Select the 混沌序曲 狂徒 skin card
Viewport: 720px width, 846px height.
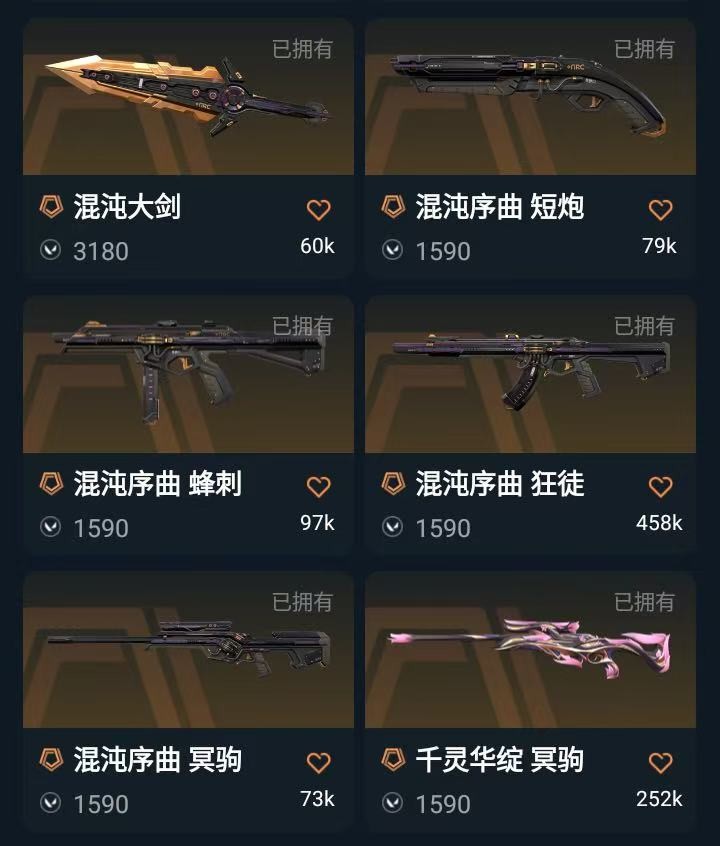[530, 378]
